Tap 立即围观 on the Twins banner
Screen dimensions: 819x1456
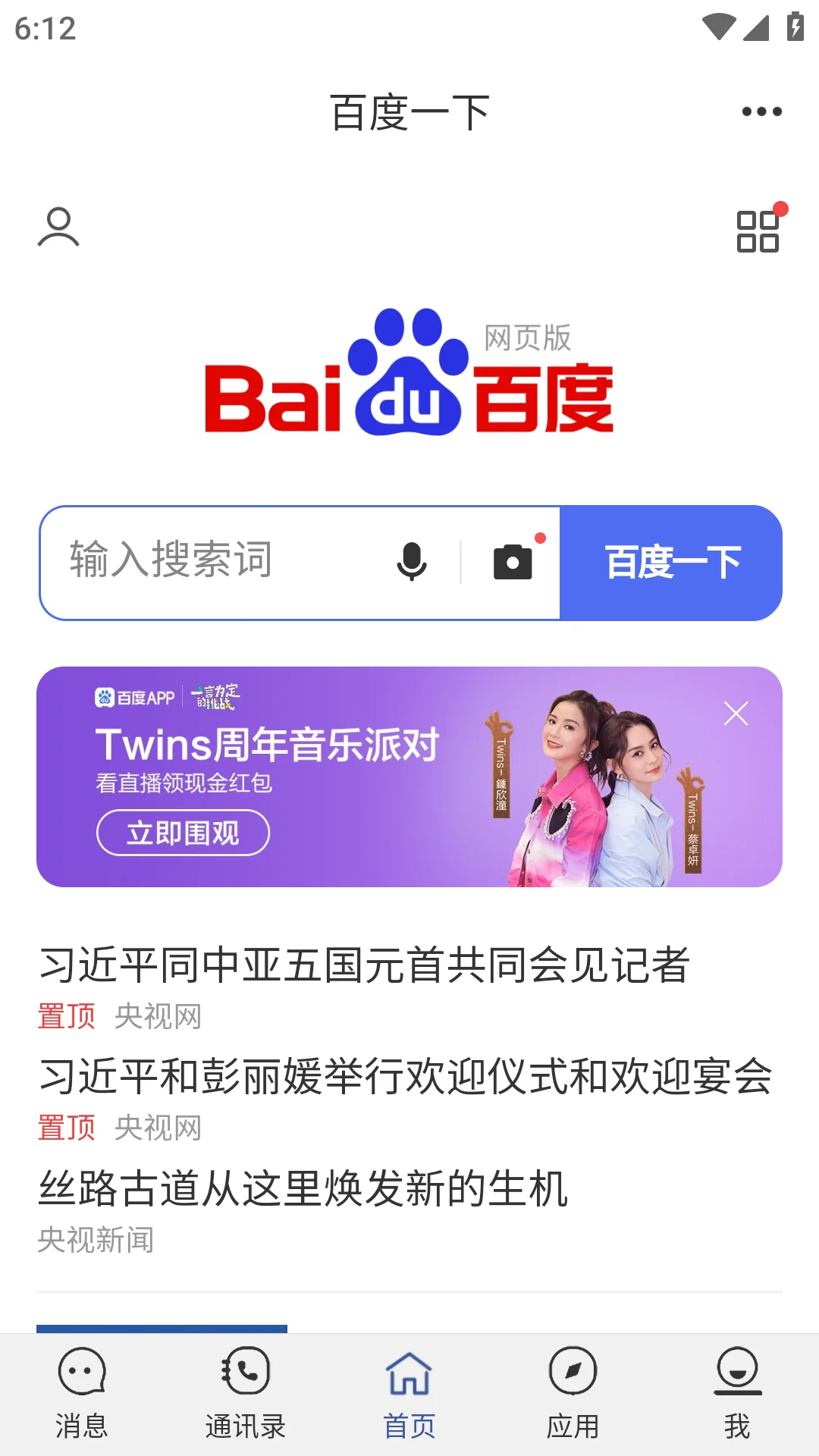click(183, 833)
